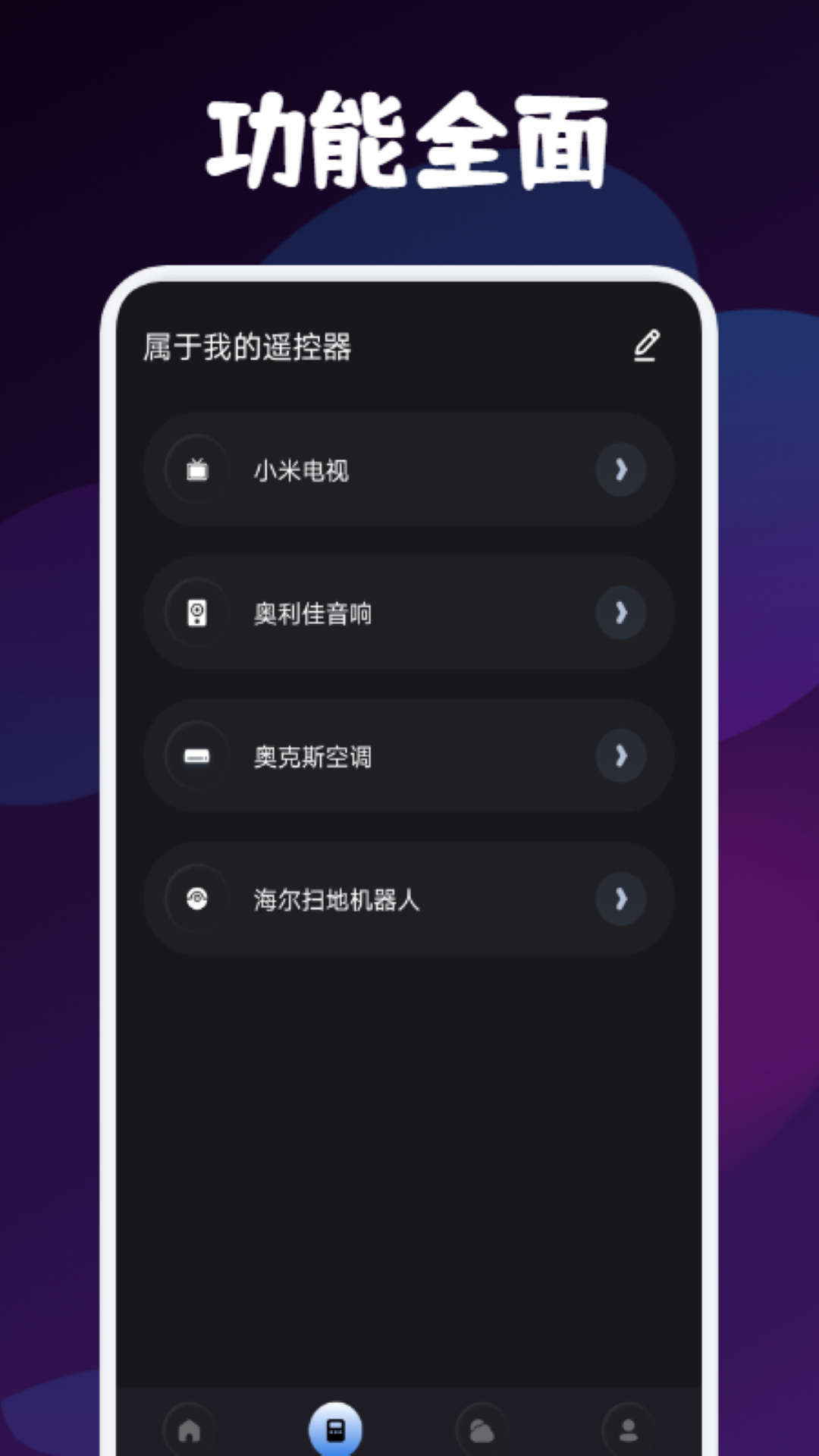819x1456 pixels.
Task: Open the edit pencil icon
Action: click(x=646, y=345)
